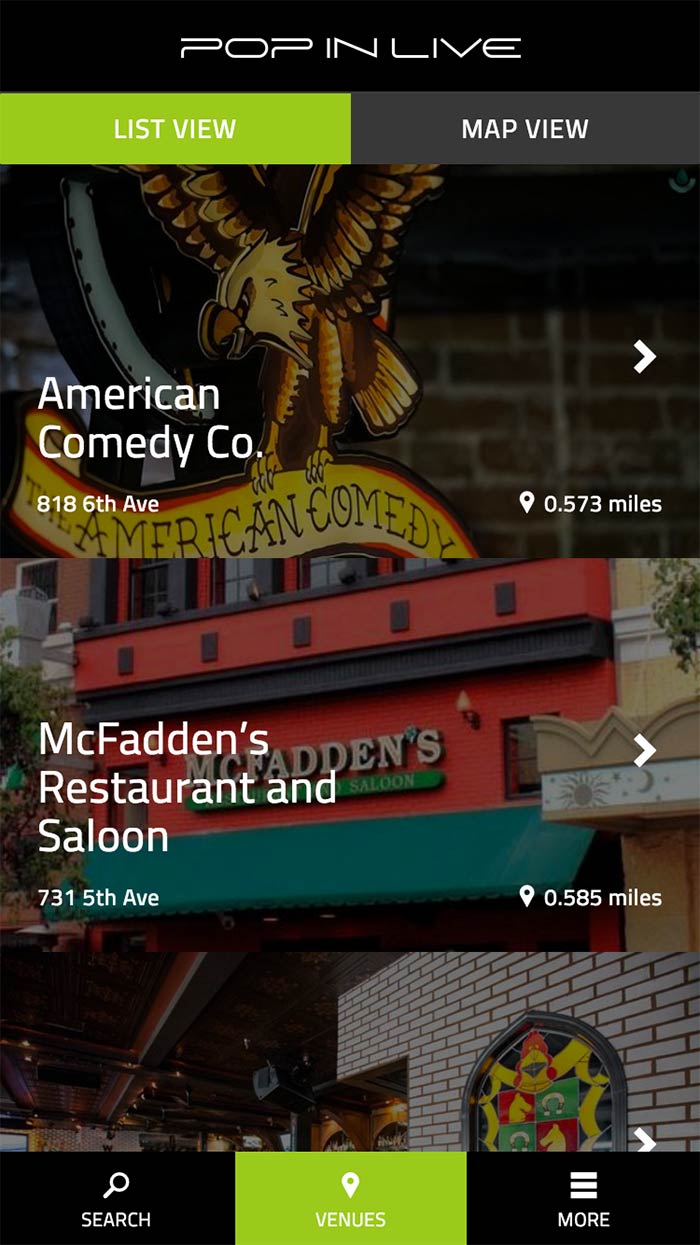The width and height of the screenshot is (700, 1245).
Task: Tap the Venues tab in bottom bar
Action: click(x=350, y=1199)
